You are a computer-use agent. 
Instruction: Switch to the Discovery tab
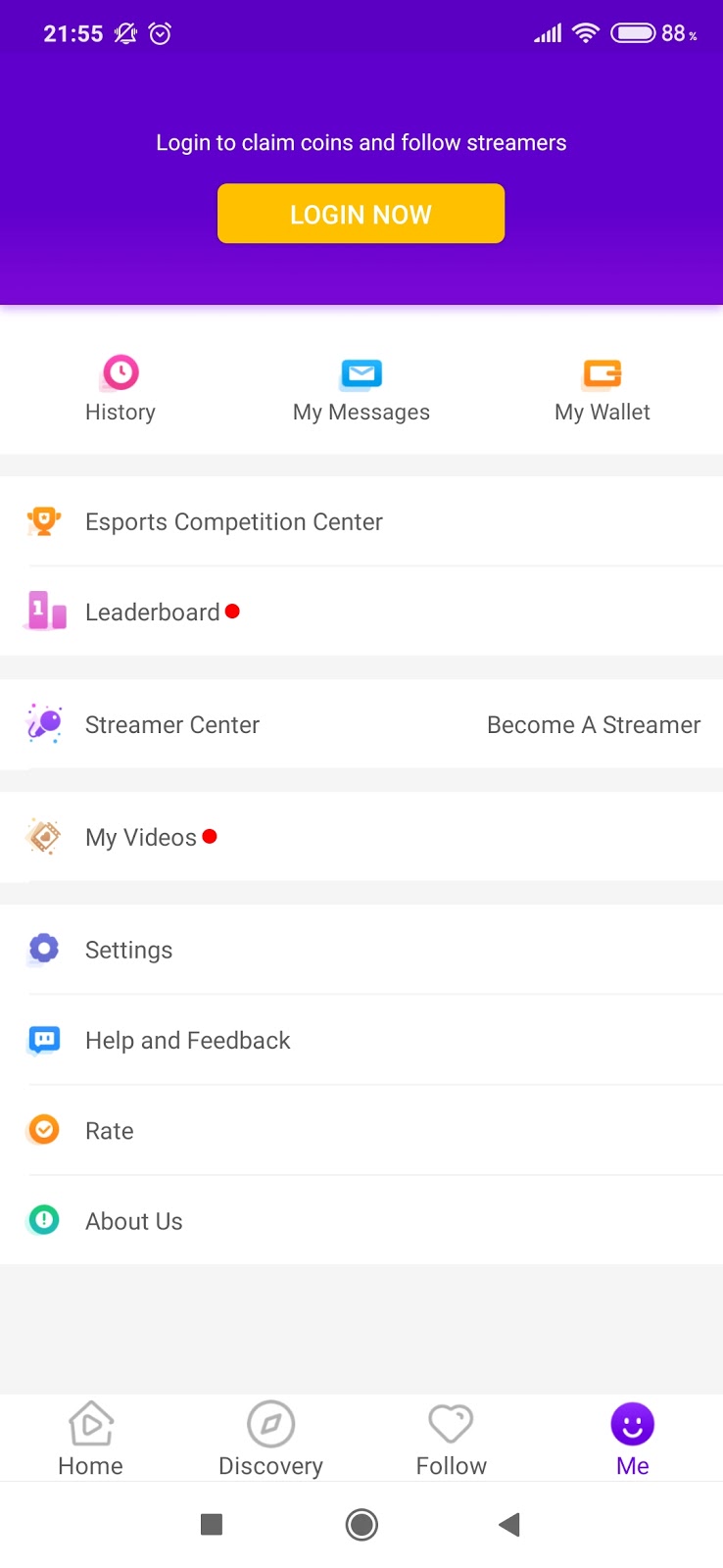[x=271, y=1439]
